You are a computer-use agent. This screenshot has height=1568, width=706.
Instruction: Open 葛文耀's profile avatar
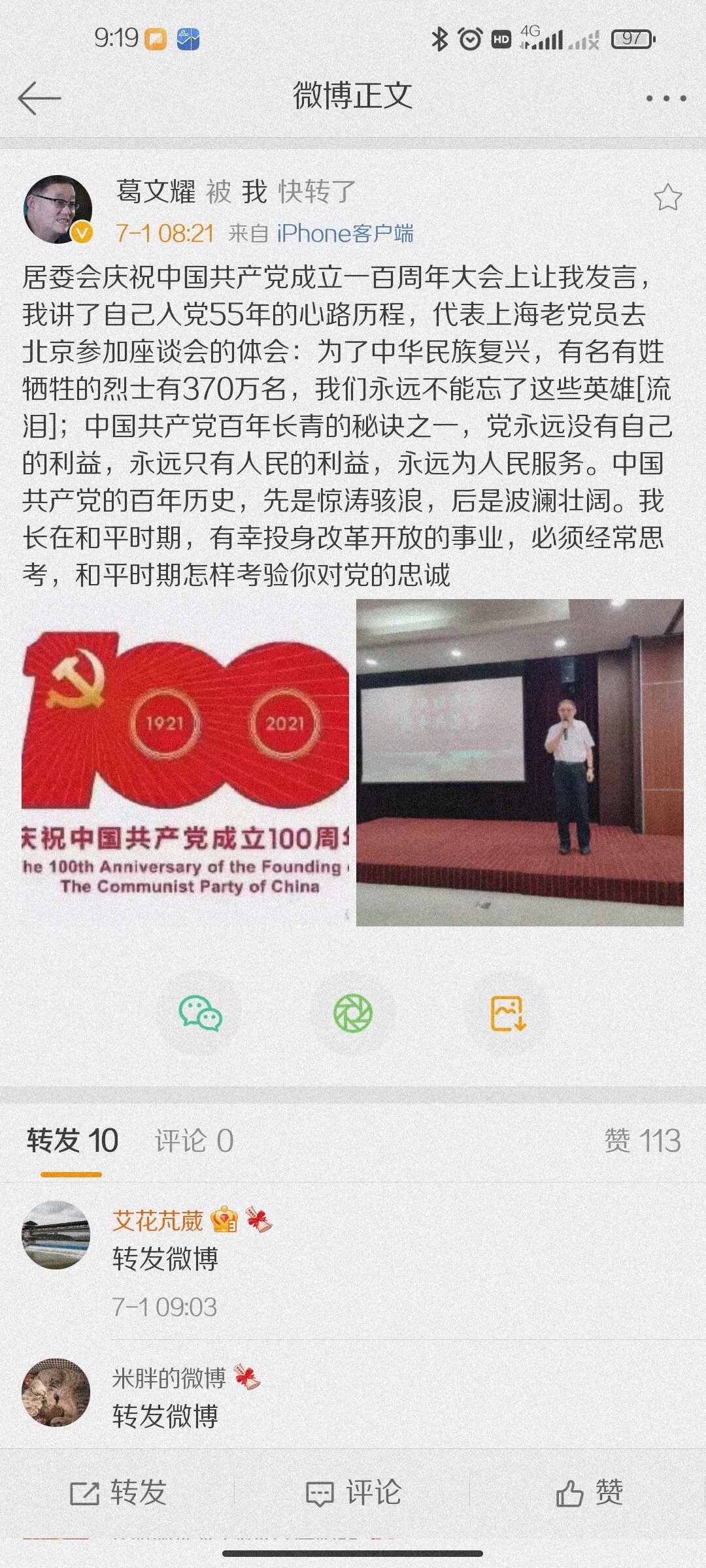tap(58, 210)
